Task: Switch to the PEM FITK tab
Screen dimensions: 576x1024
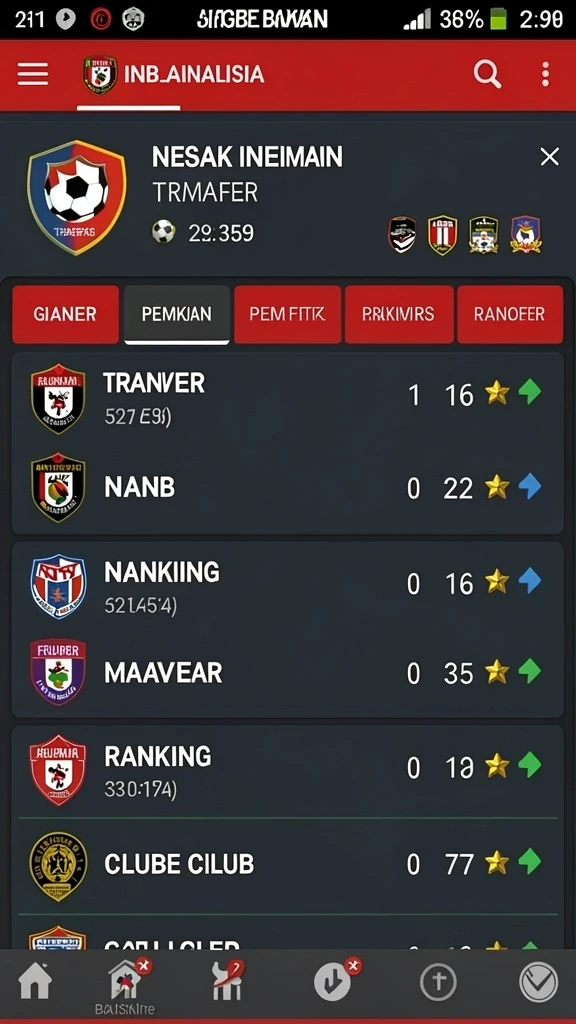Action: point(287,315)
